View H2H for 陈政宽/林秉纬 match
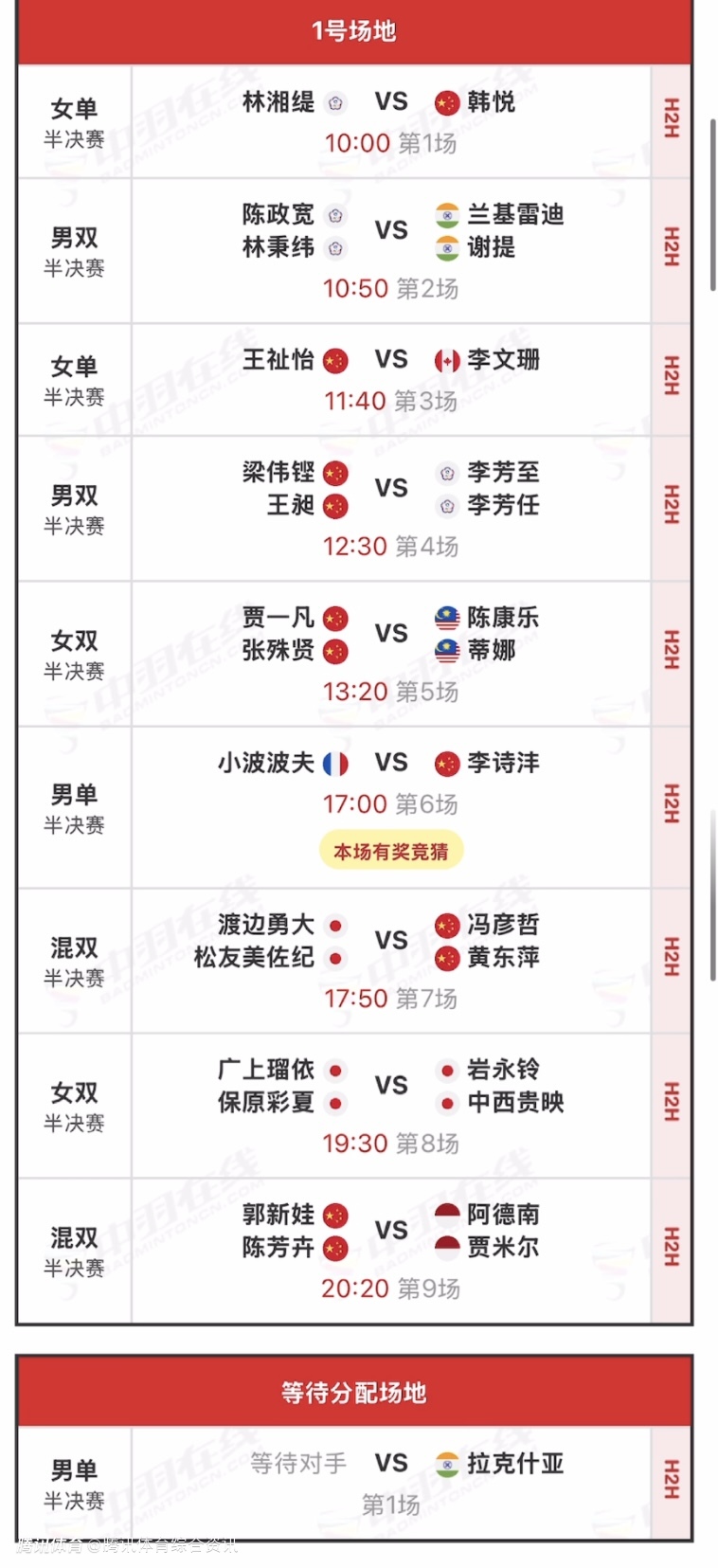718x1568 pixels. point(671,248)
